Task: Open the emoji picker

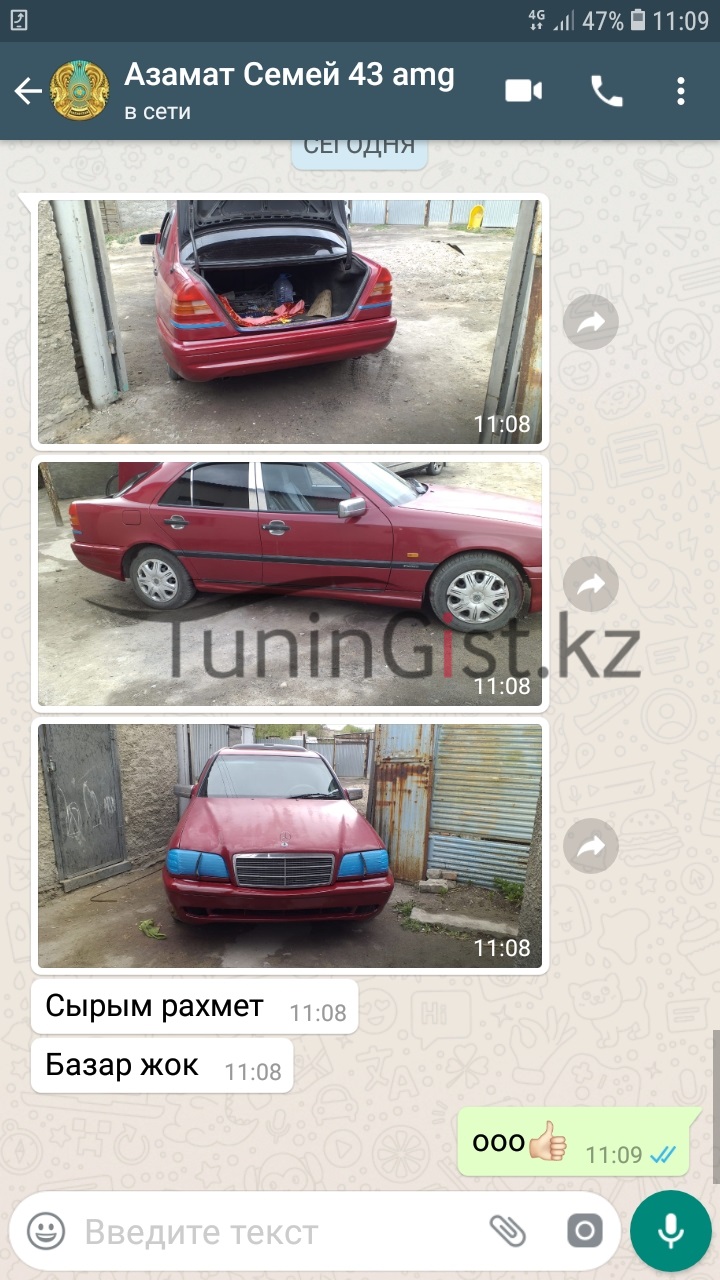Action: [x=46, y=1231]
